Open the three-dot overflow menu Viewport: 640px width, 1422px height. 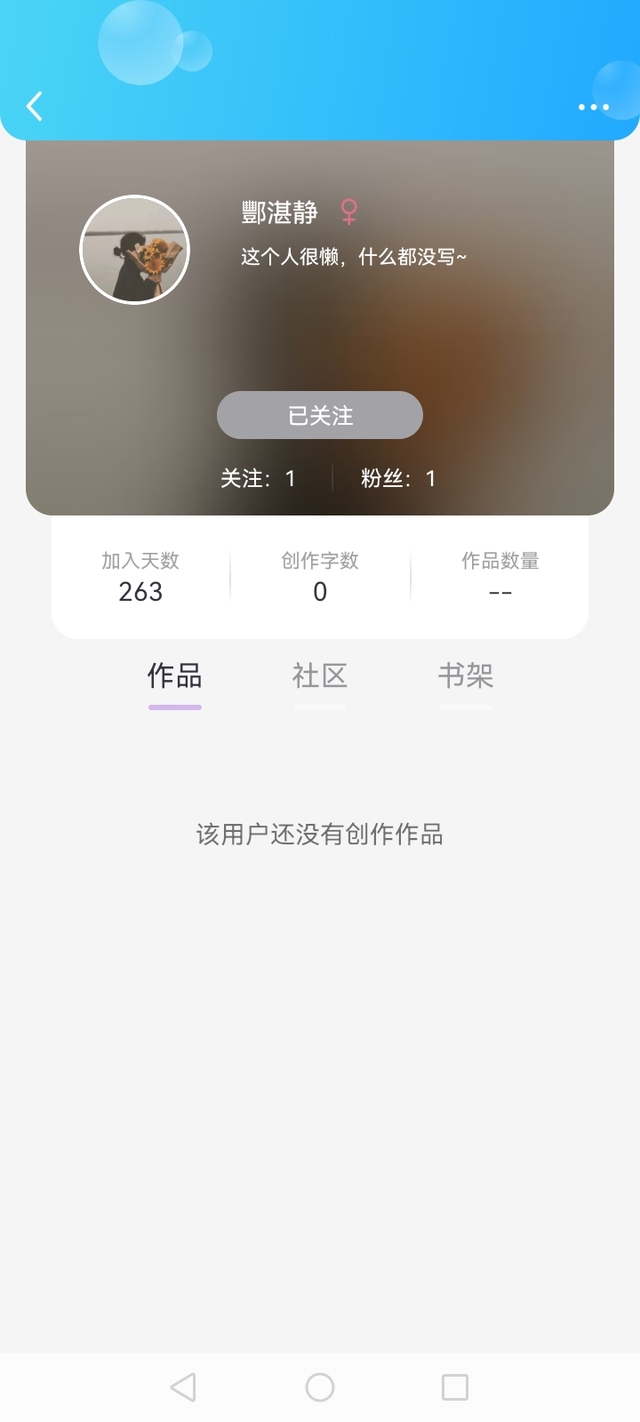coord(593,107)
